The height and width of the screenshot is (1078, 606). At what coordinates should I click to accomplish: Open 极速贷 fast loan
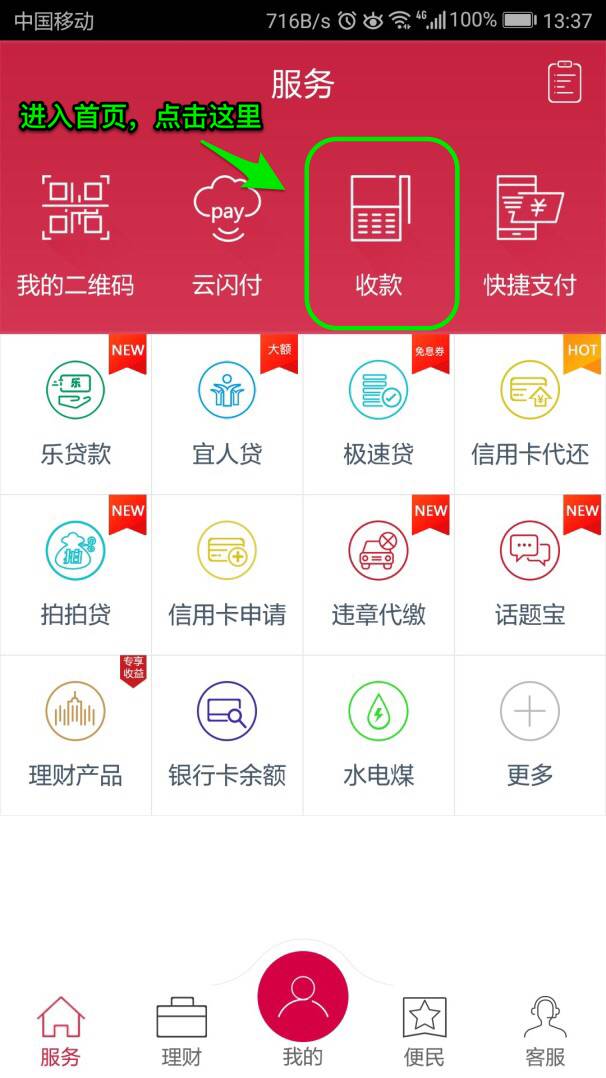click(x=378, y=413)
